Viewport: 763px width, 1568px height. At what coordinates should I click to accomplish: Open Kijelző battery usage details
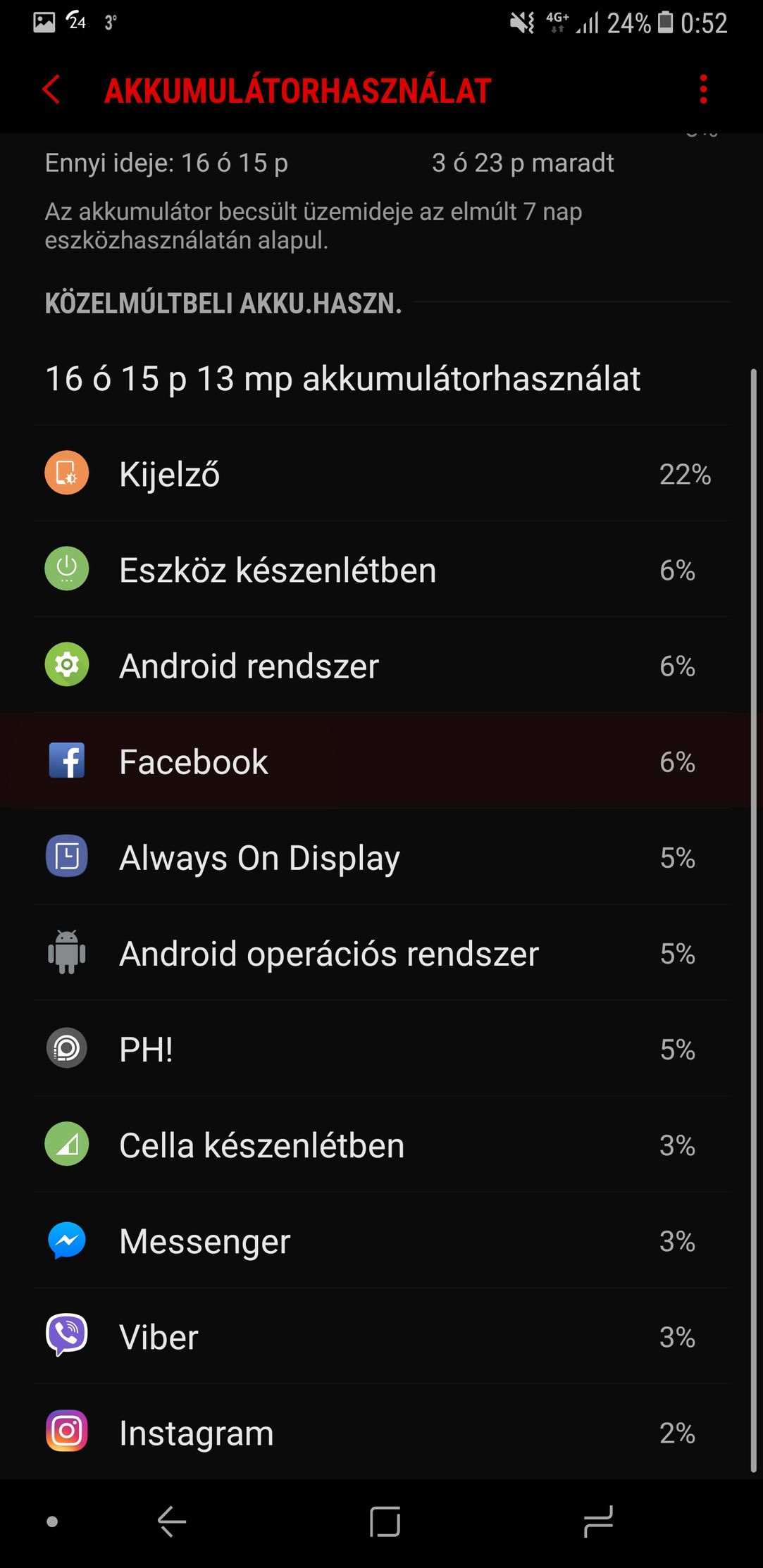[x=380, y=474]
